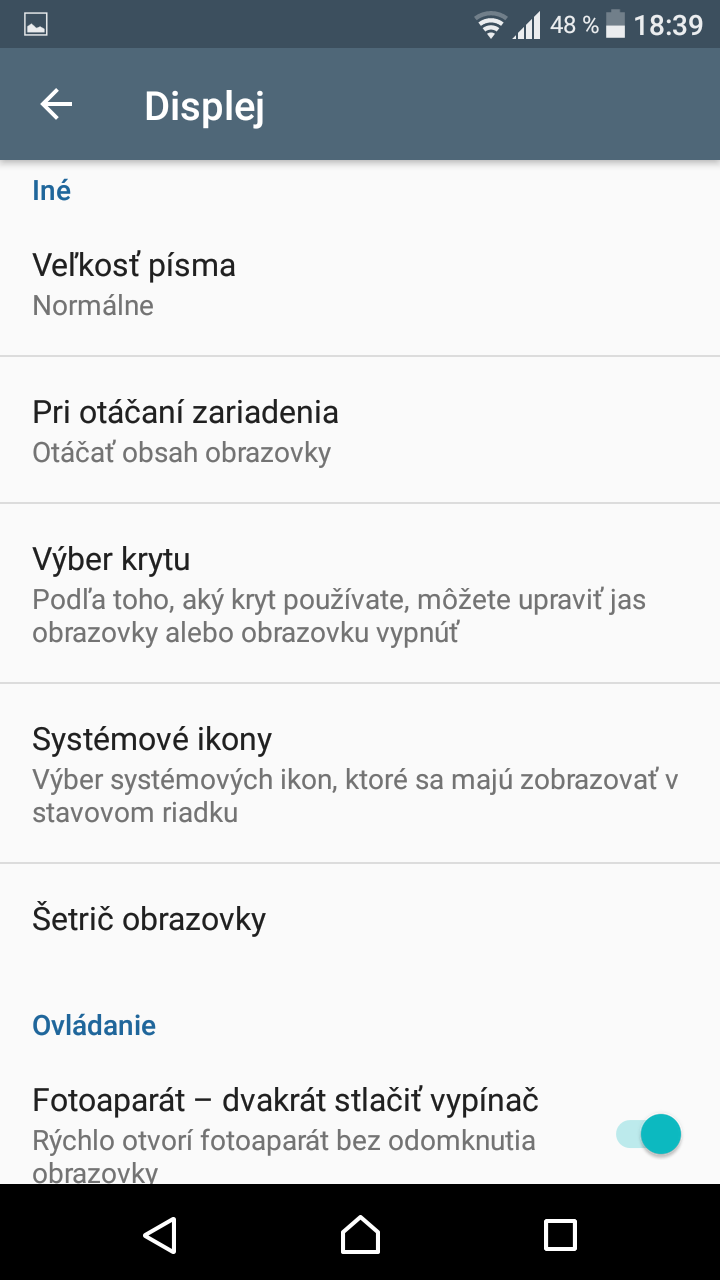The width and height of the screenshot is (720, 1280).
Task: Tap the system home button
Action: tap(360, 1235)
